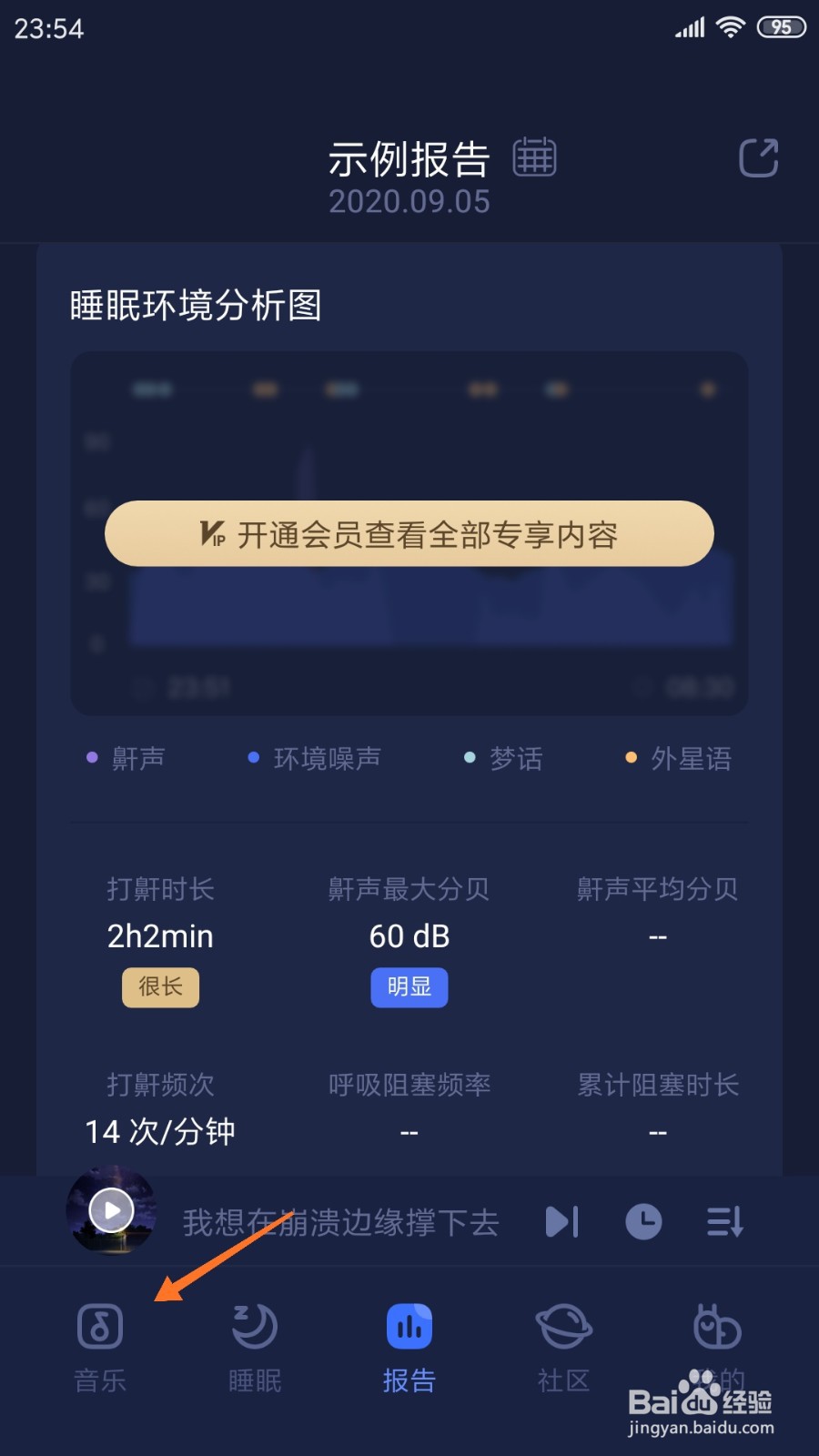Open the playlist queue icon
The height and width of the screenshot is (1456, 819).
[x=724, y=1221]
